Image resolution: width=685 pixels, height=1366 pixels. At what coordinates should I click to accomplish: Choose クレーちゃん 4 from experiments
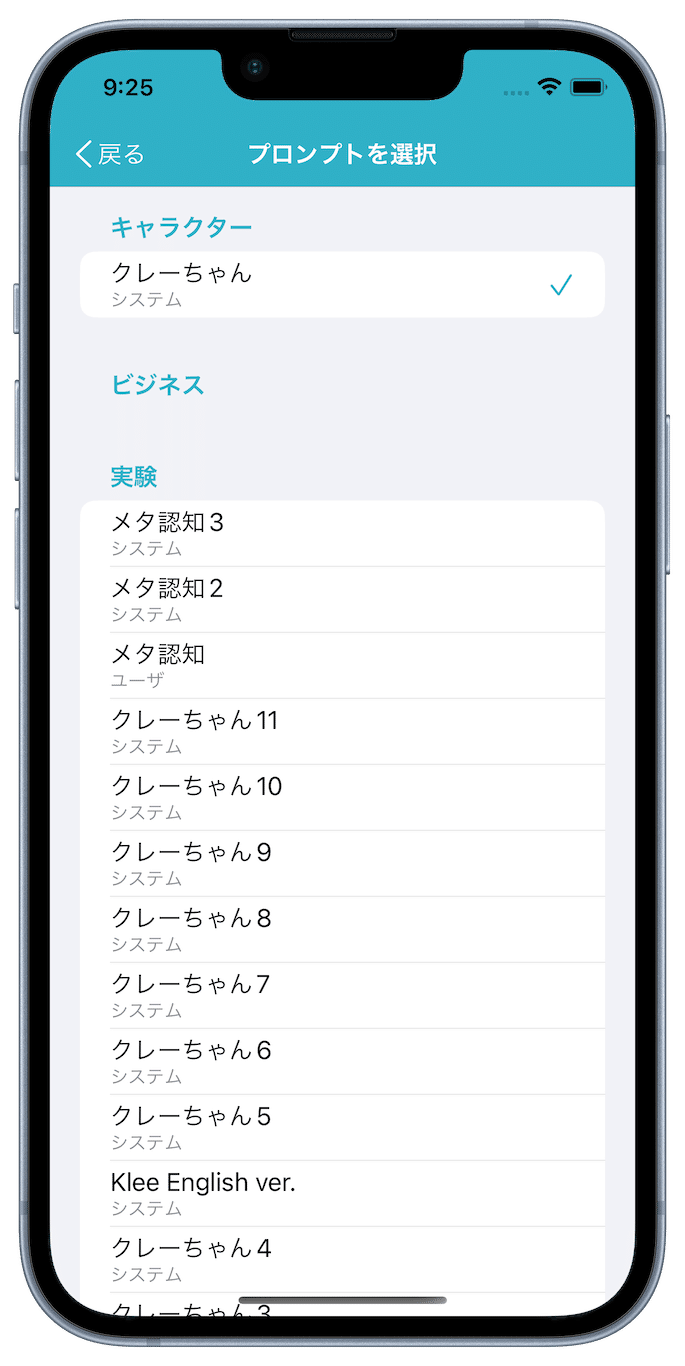(342, 1260)
